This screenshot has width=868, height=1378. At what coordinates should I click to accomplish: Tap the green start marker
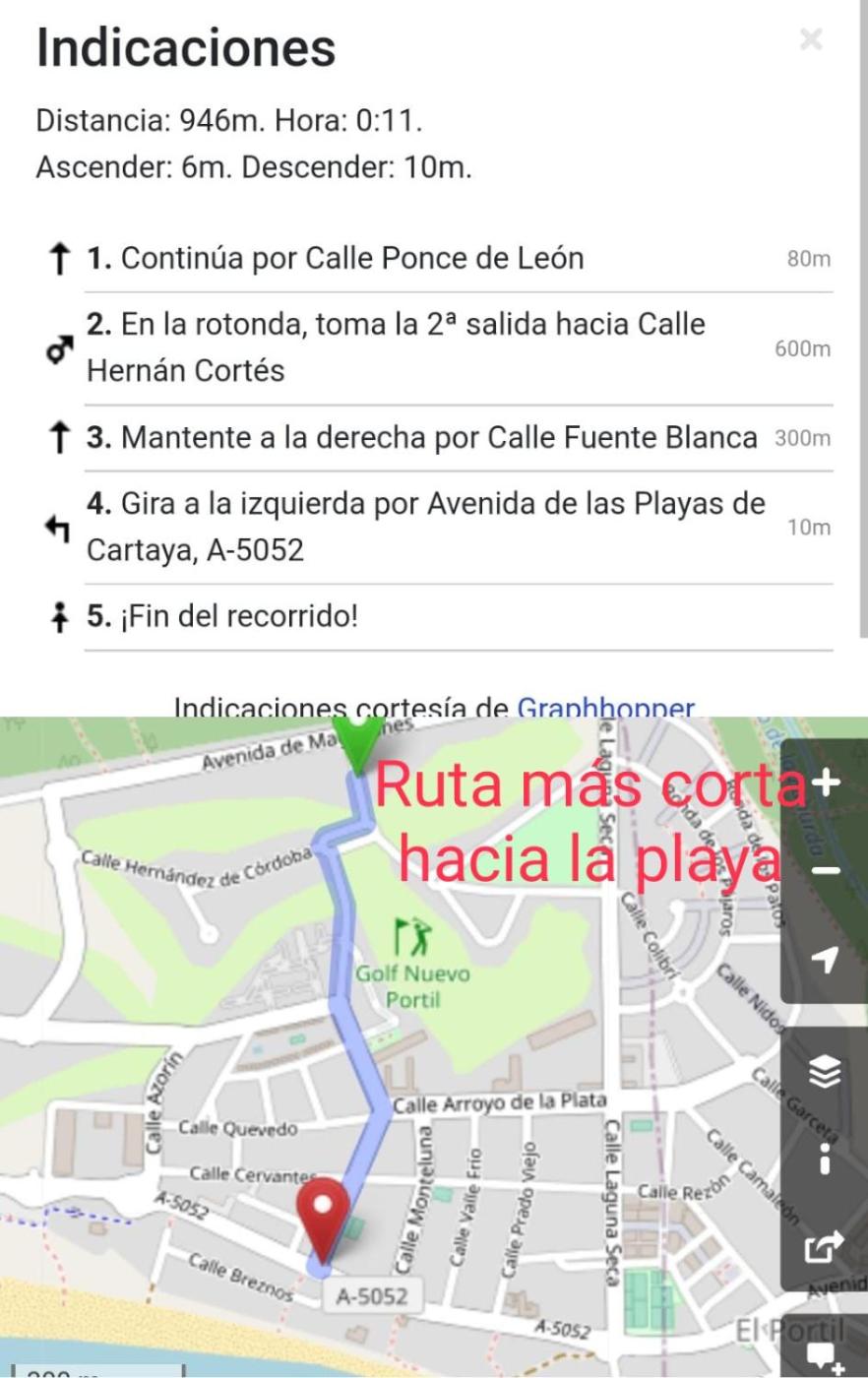[356, 740]
